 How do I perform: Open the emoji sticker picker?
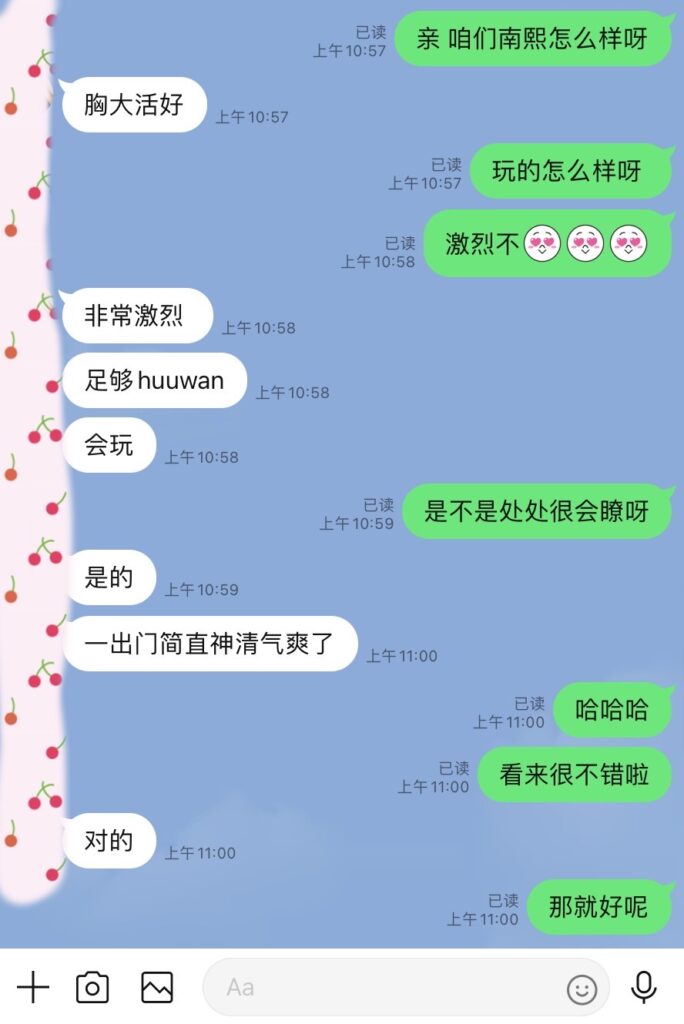(582, 989)
